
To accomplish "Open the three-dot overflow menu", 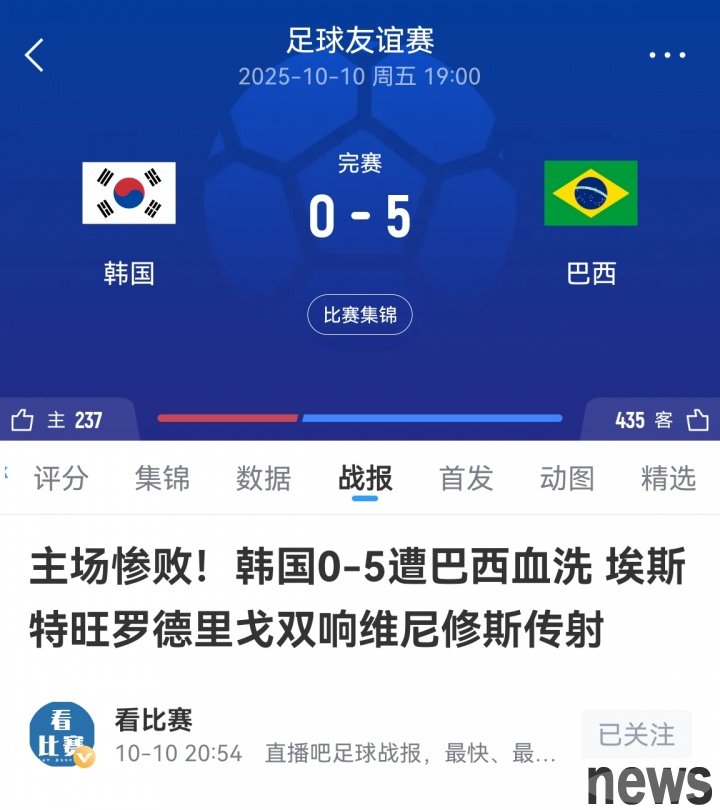I will coord(667,55).
